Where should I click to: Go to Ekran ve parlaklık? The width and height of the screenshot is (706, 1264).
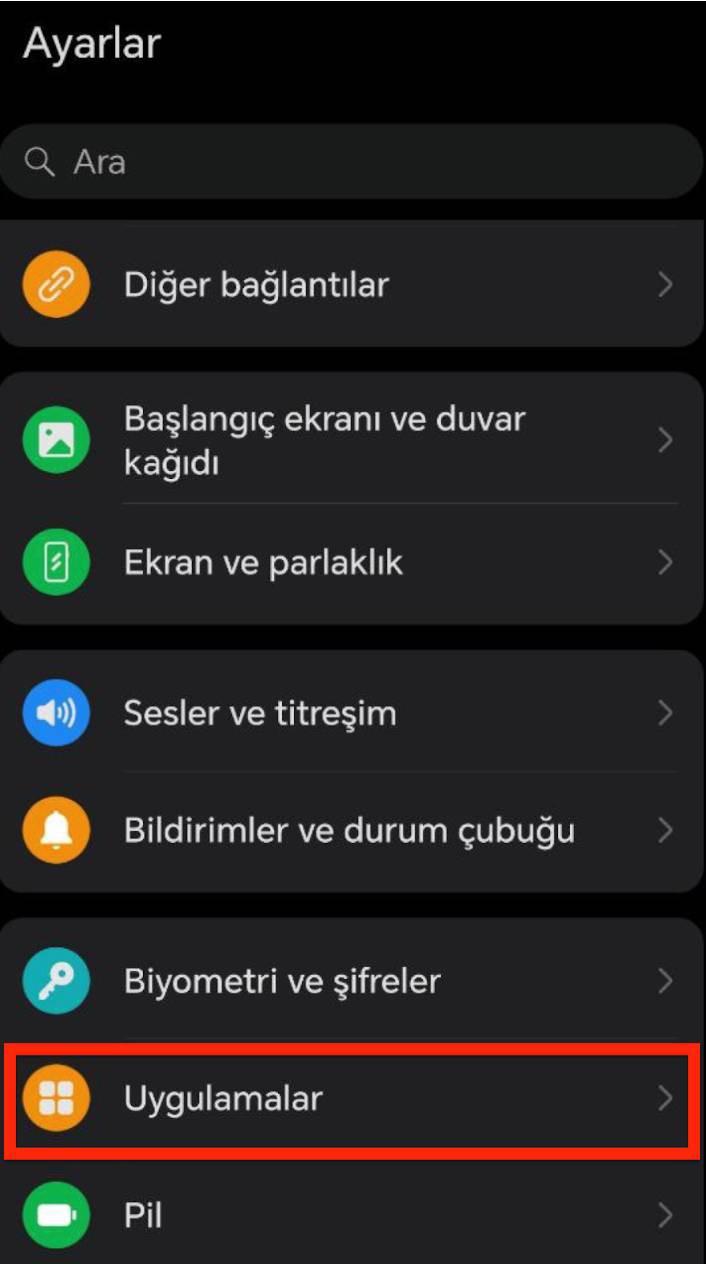352,563
